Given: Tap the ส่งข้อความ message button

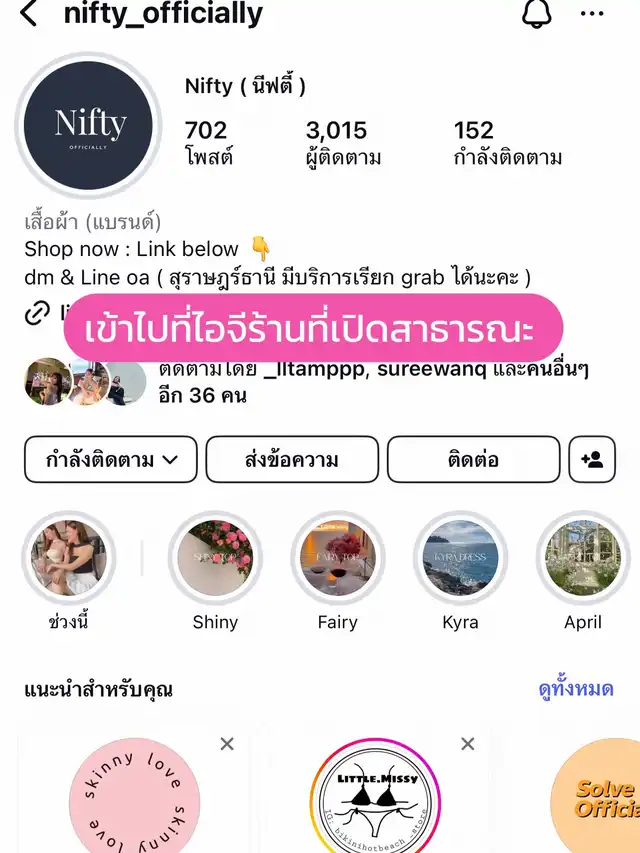Looking at the screenshot, I should [x=292, y=460].
